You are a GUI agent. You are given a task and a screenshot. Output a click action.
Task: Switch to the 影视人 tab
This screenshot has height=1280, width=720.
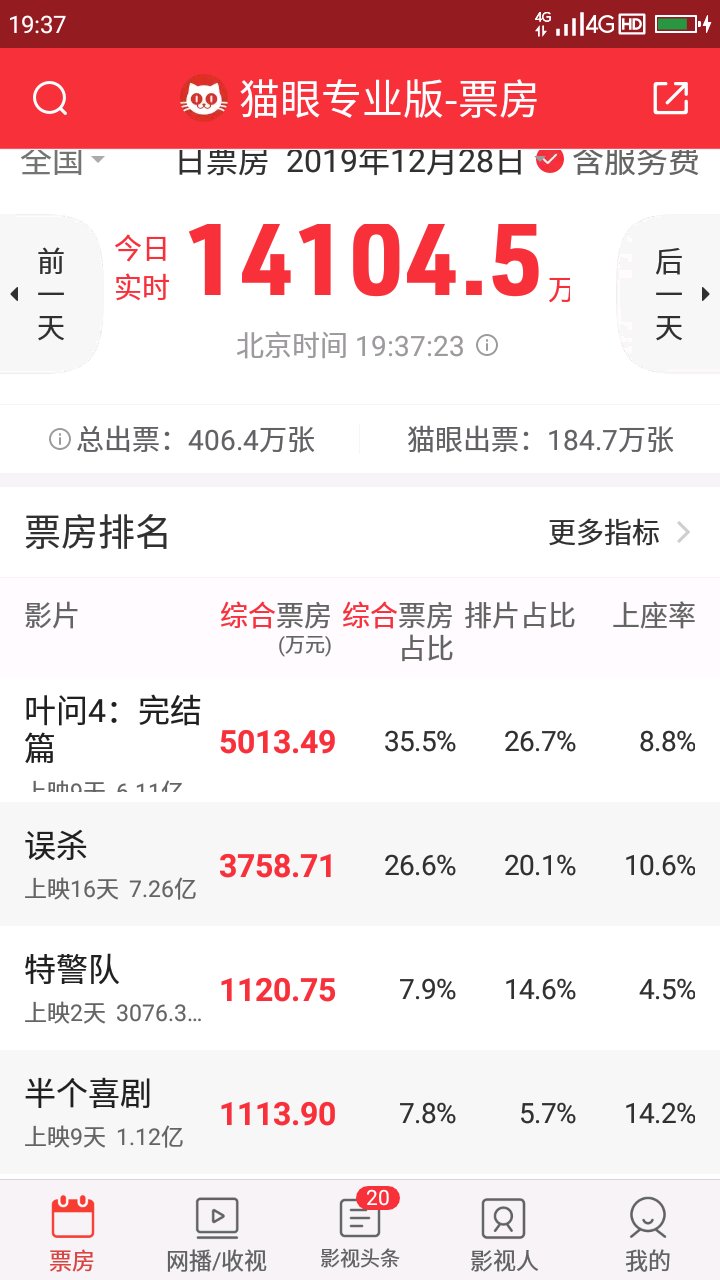point(504,1232)
